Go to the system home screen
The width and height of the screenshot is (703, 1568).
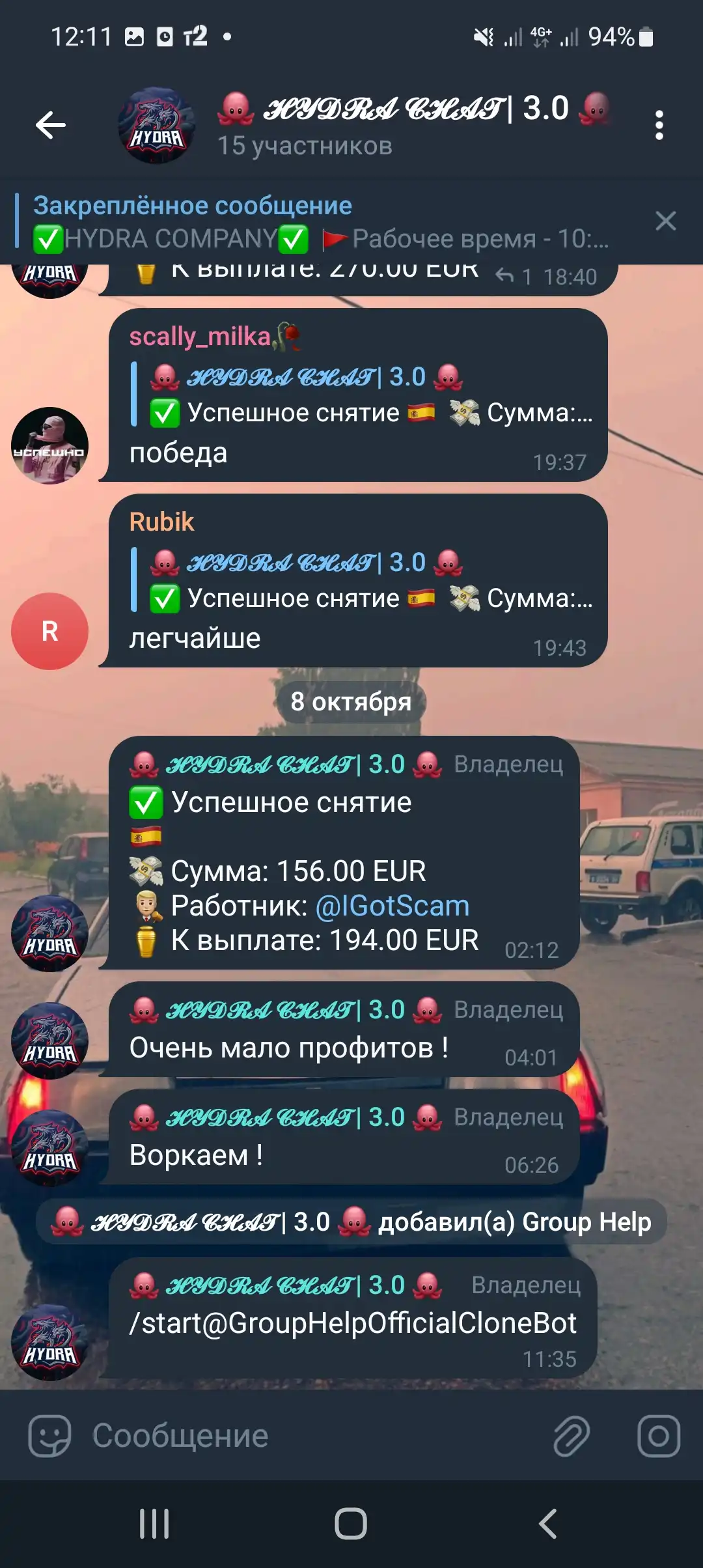coord(351,1524)
